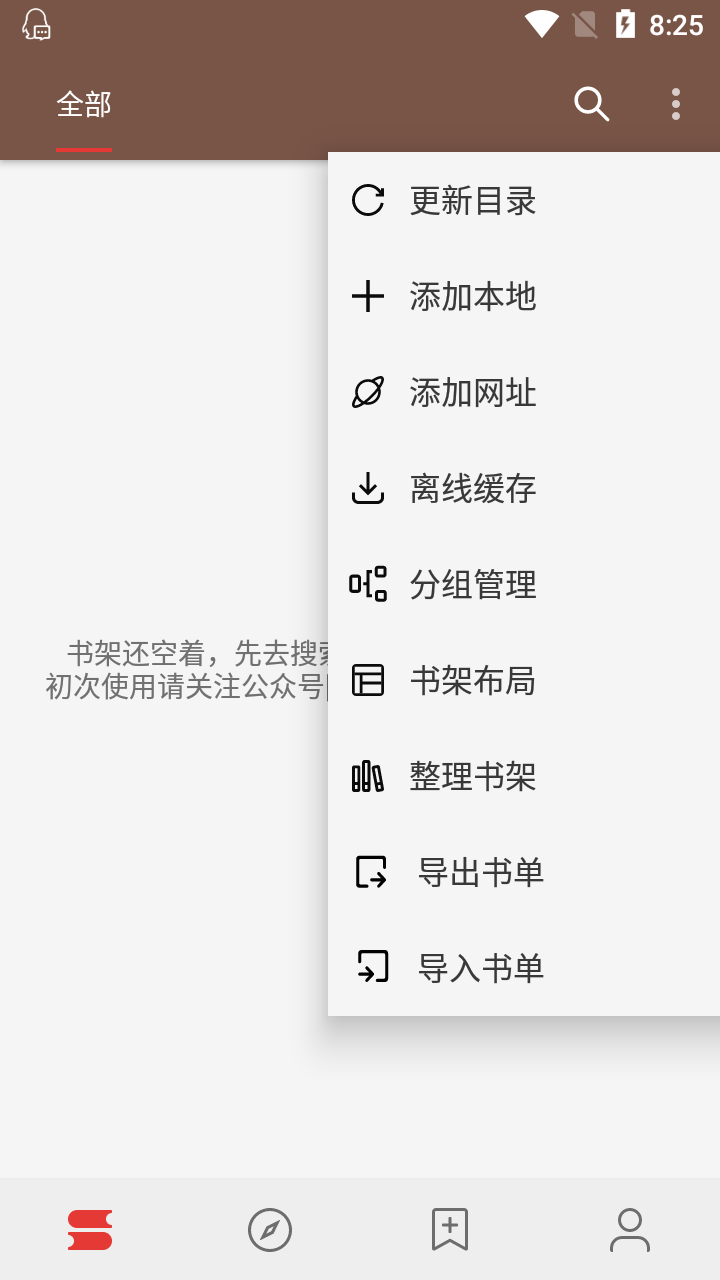Select 更新目录 from the menu
Screen dimensions: 720x1280
click(472, 200)
